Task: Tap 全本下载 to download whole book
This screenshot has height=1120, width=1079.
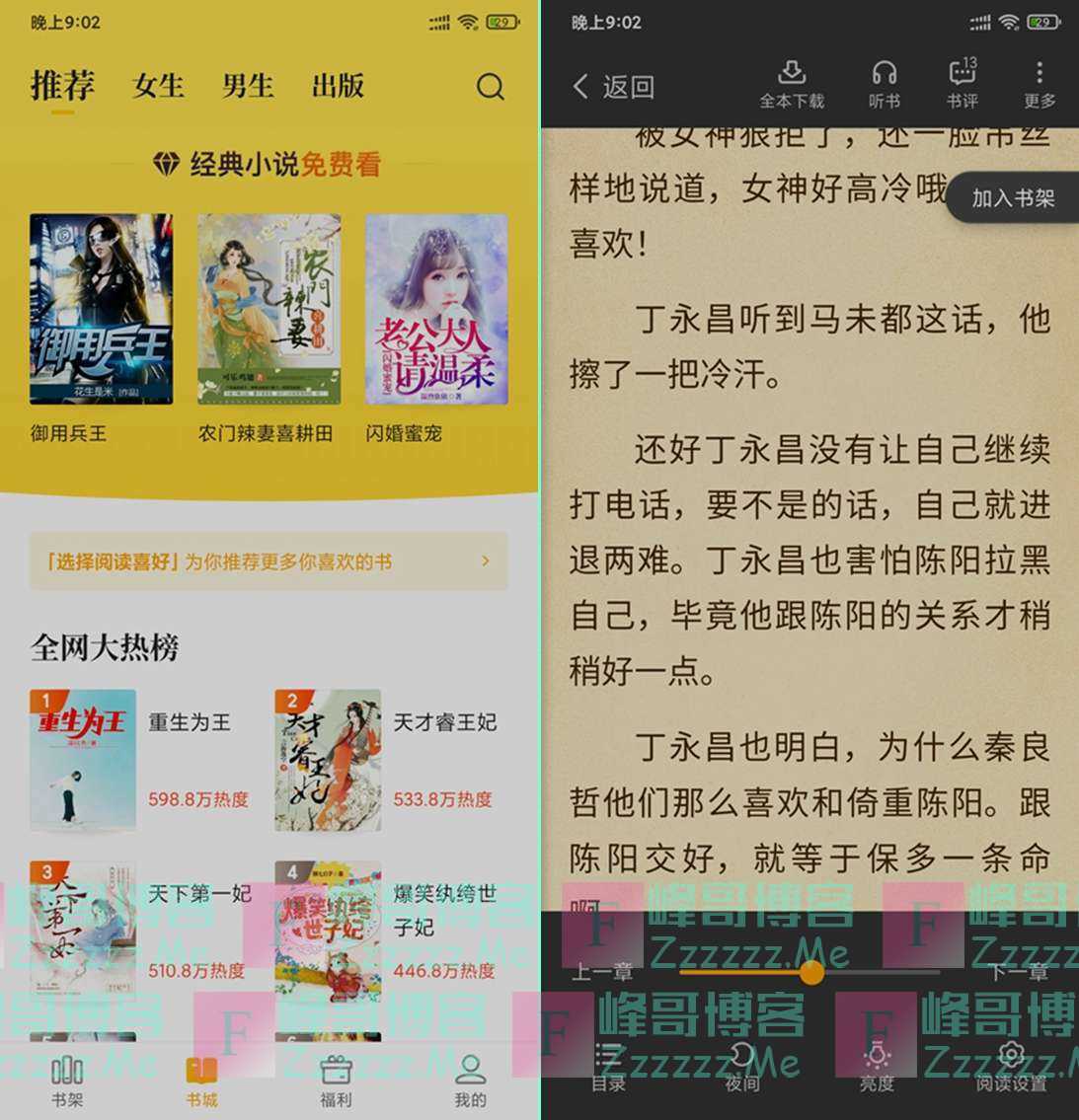Action: 792,85
